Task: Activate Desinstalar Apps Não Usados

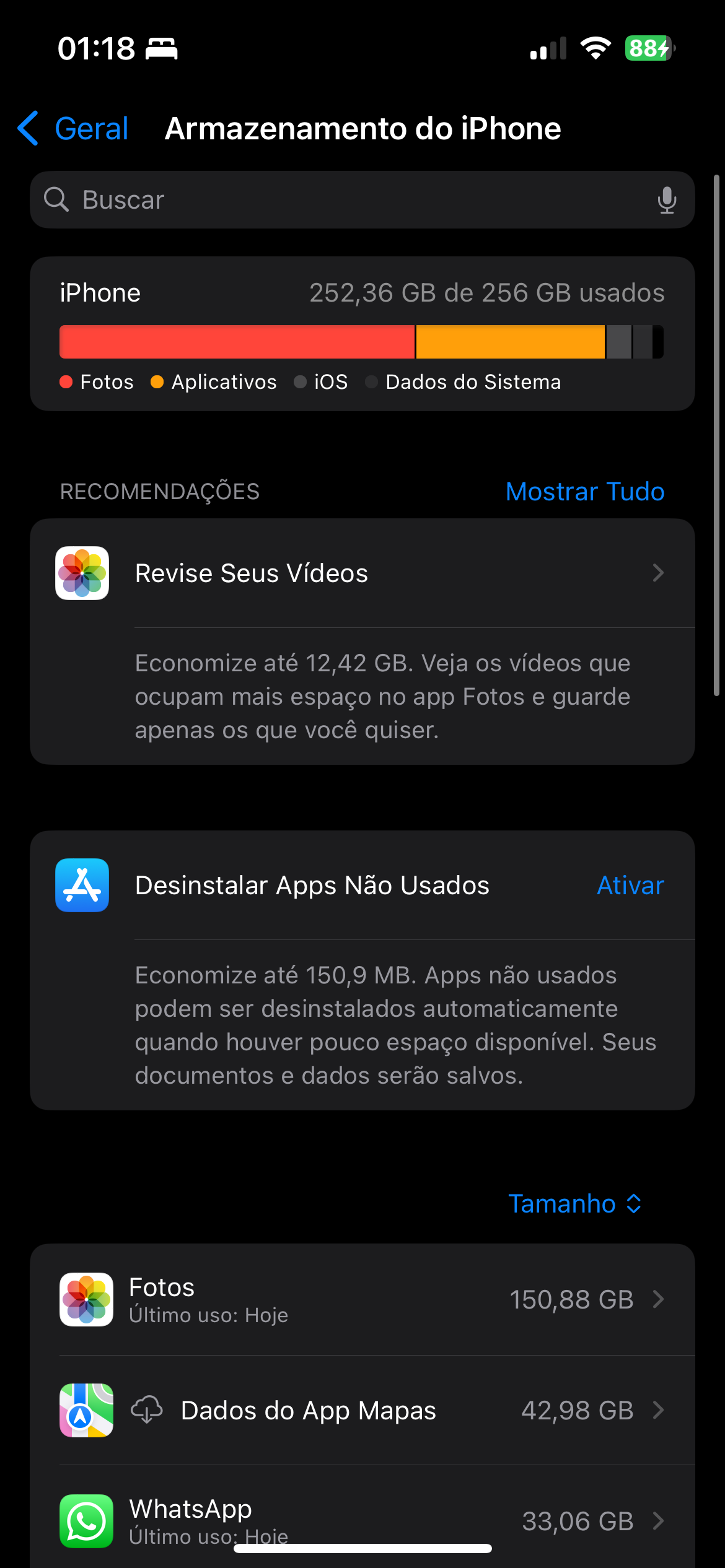Action: coord(630,886)
